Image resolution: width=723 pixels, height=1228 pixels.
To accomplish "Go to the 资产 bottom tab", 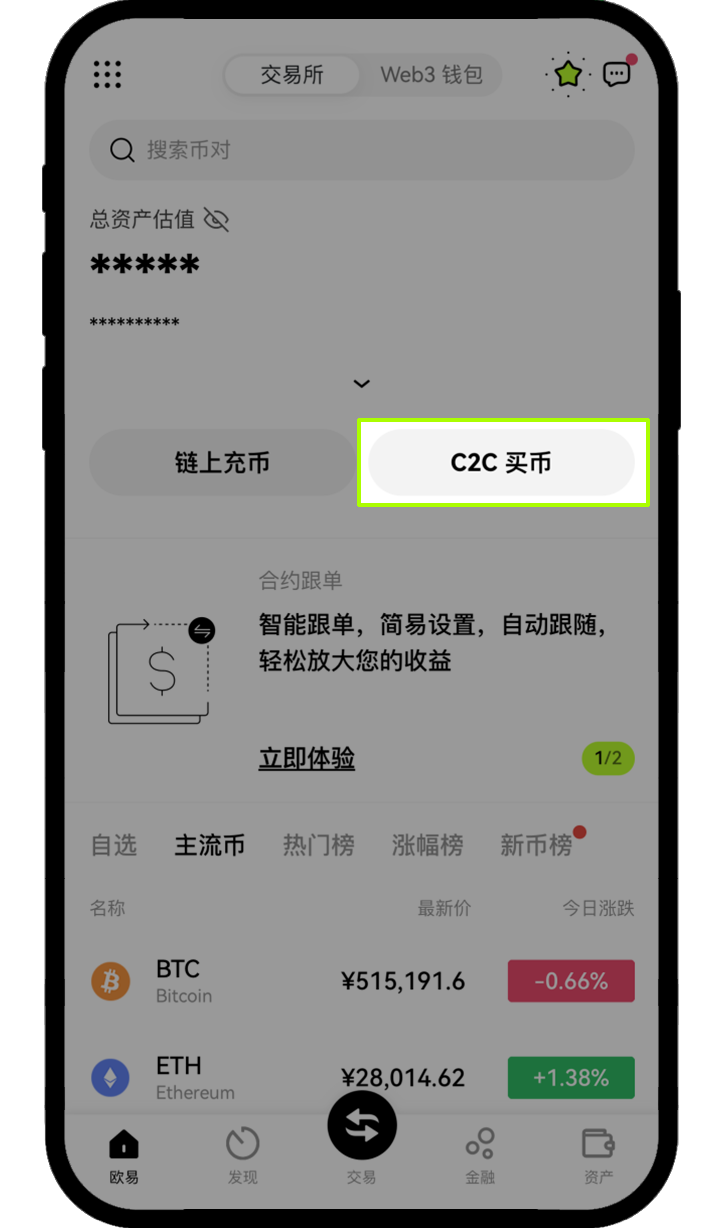I will point(598,1157).
